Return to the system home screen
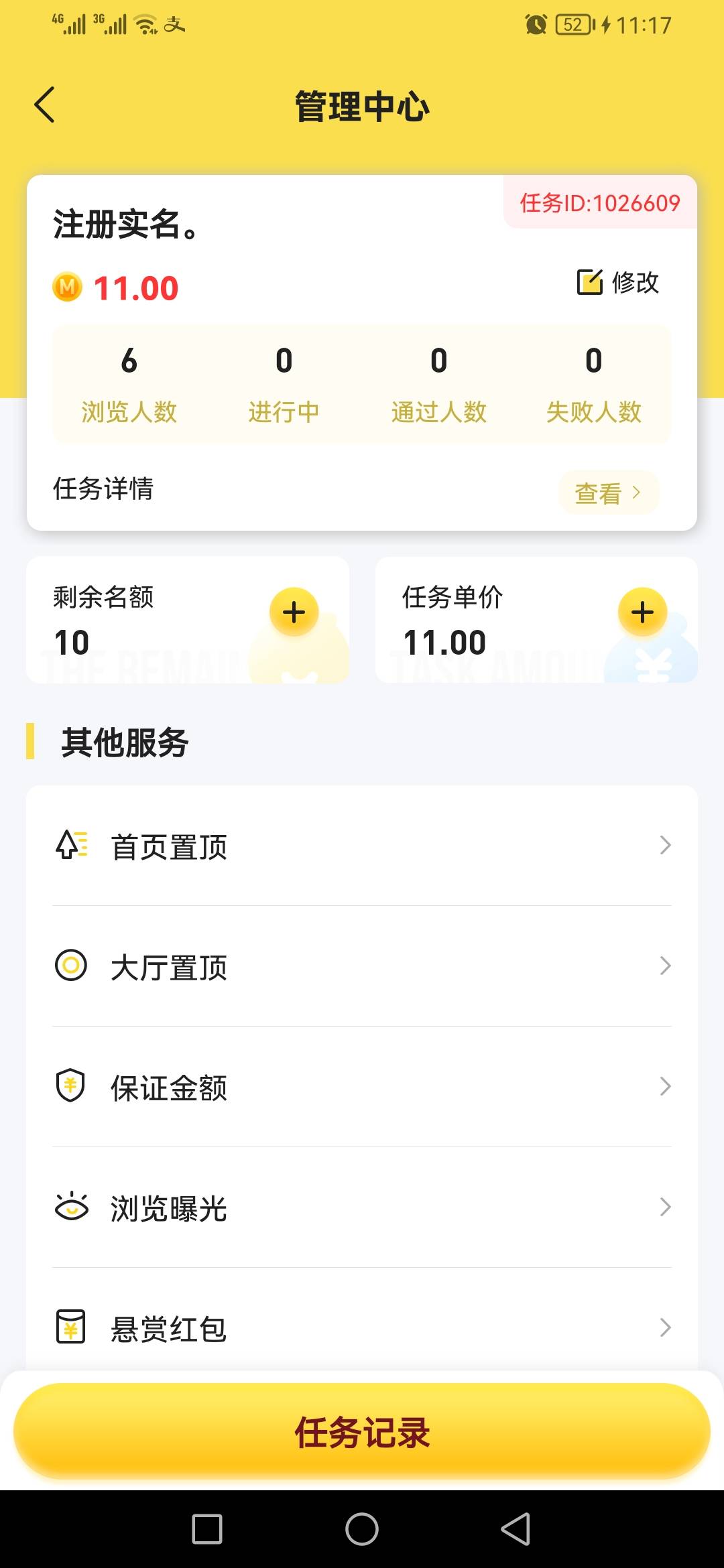724x1568 pixels. click(362, 1529)
